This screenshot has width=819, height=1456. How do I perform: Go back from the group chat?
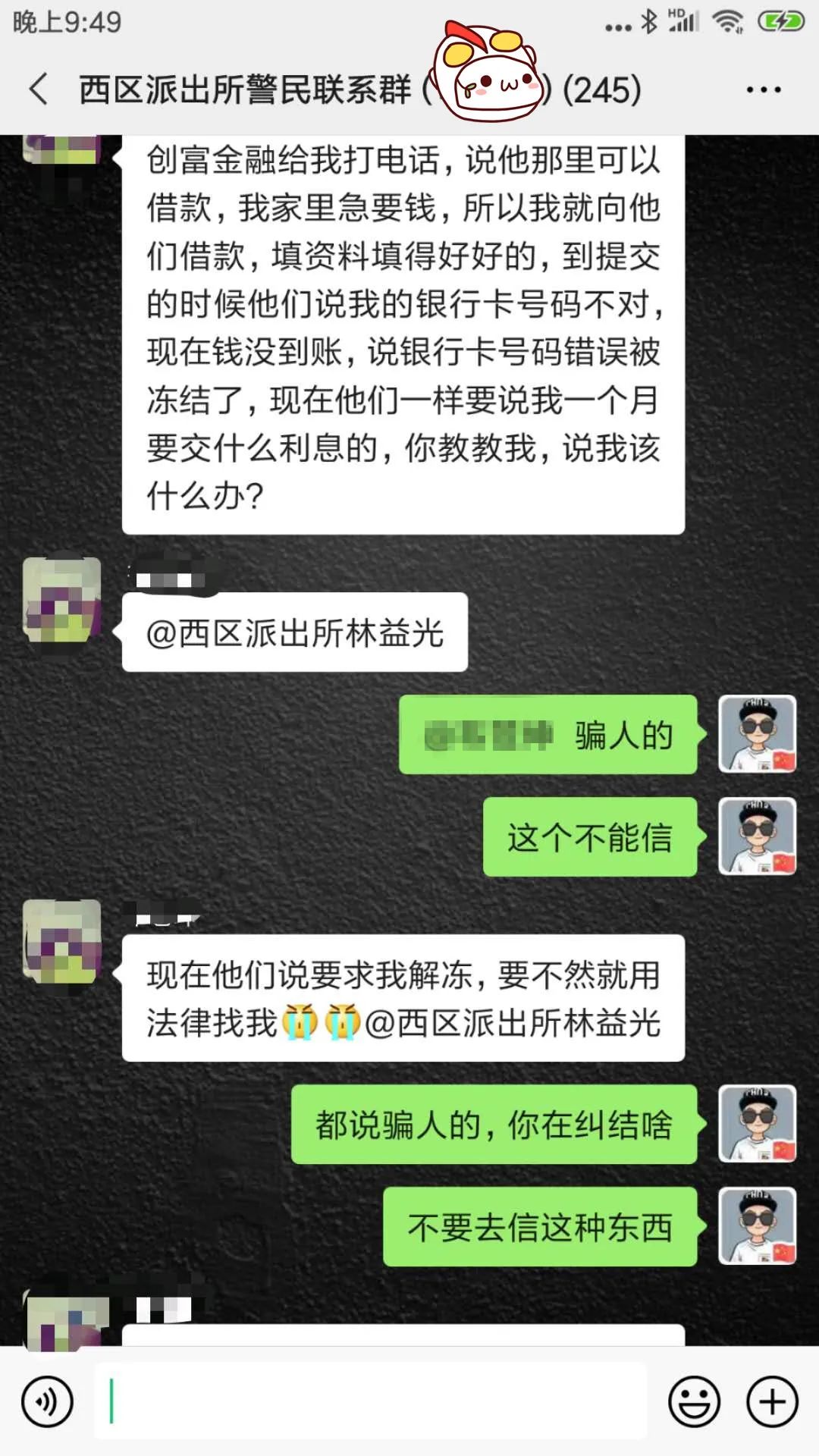click(39, 89)
